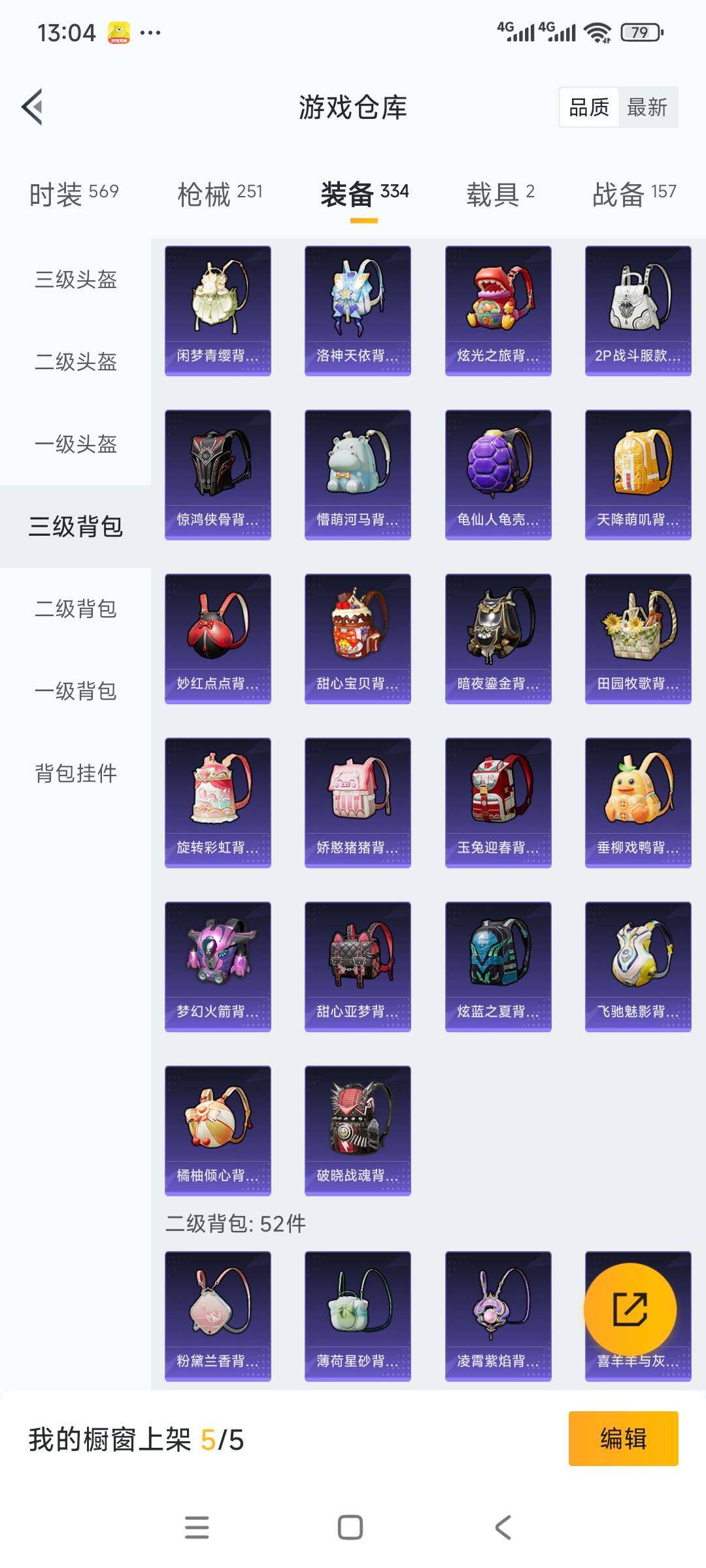This screenshot has height=1568, width=706.
Task: Sort items by 最新
Action: [647, 107]
